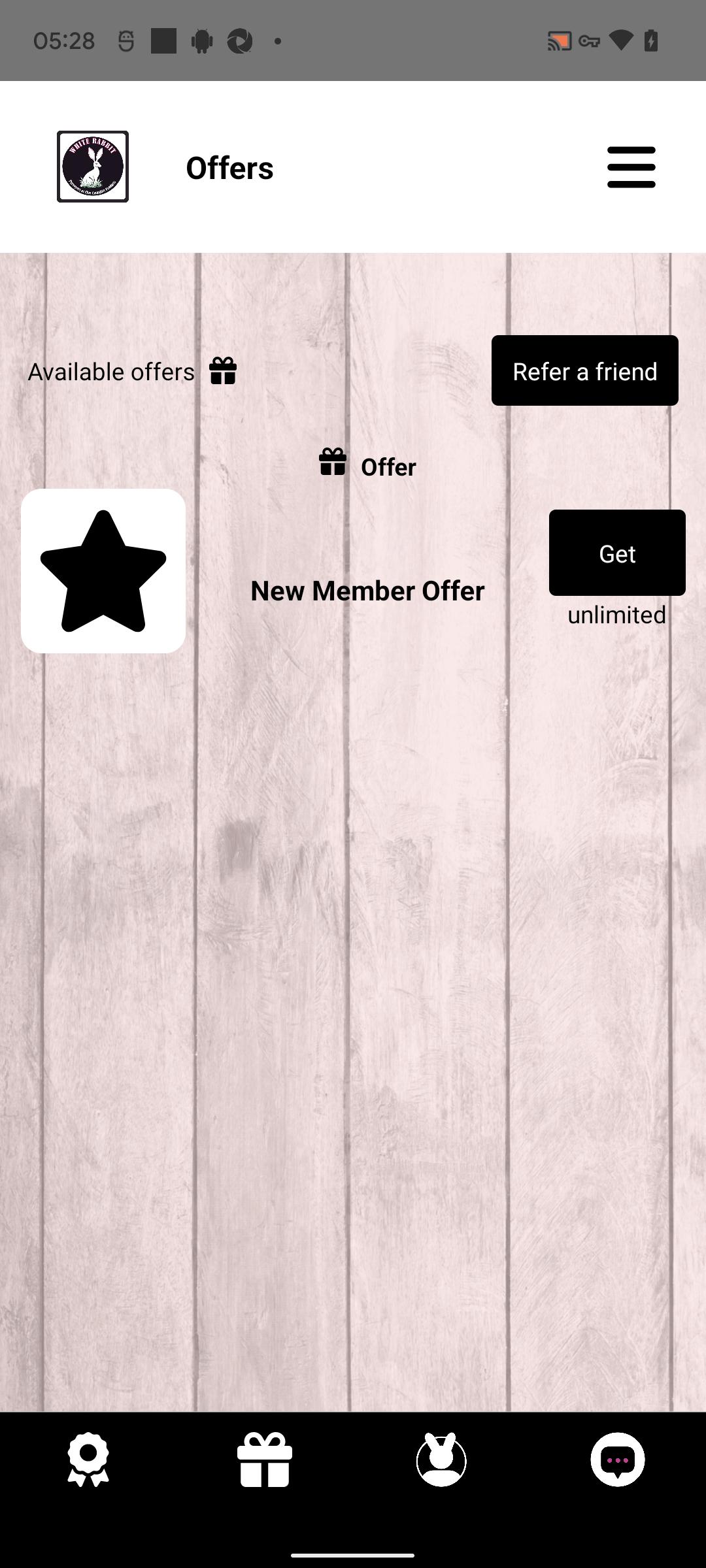Get the New Member Offer
The width and height of the screenshot is (706, 1568).
[x=617, y=553]
